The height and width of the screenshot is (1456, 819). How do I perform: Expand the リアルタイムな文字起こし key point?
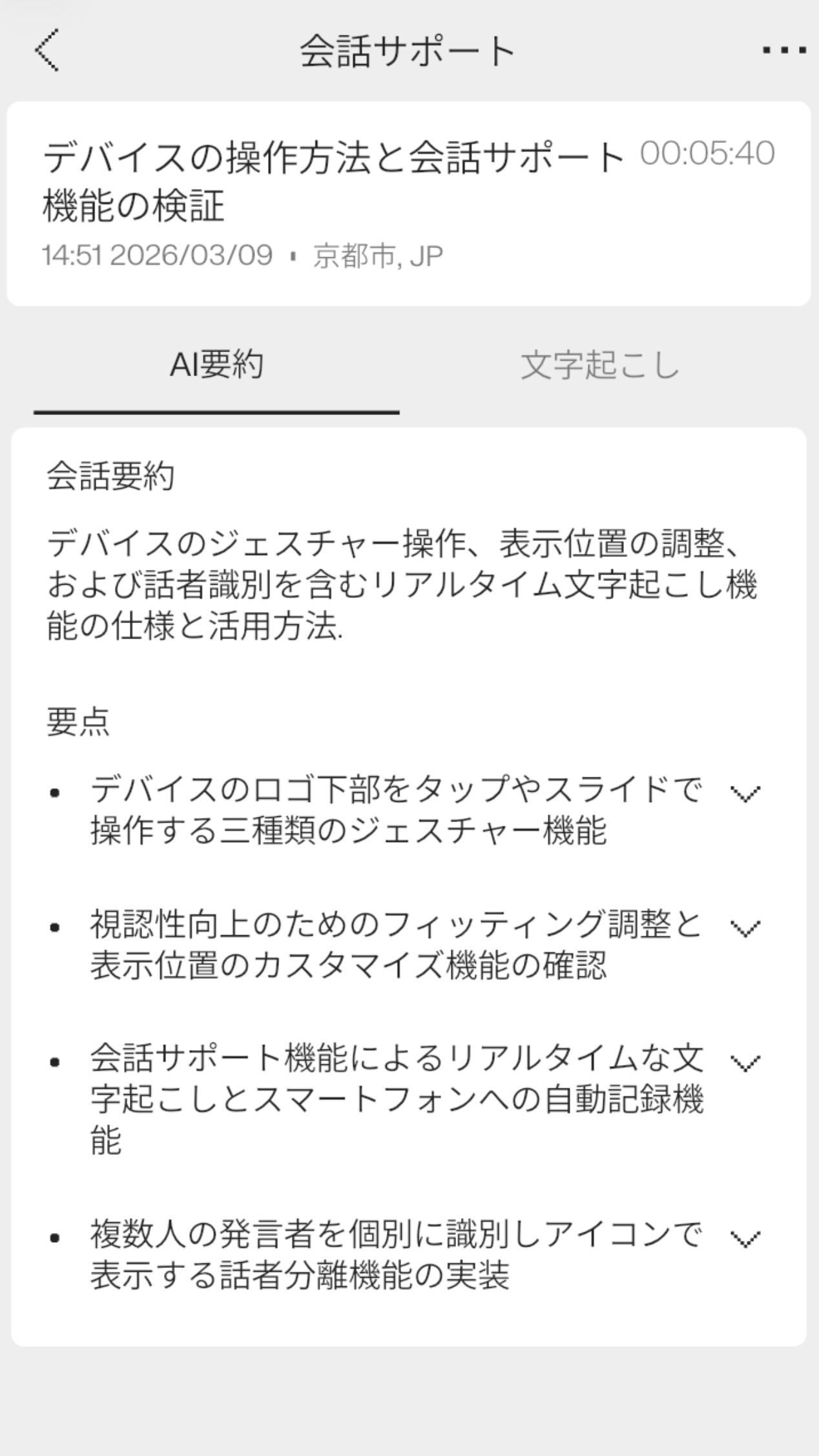click(x=745, y=1063)
